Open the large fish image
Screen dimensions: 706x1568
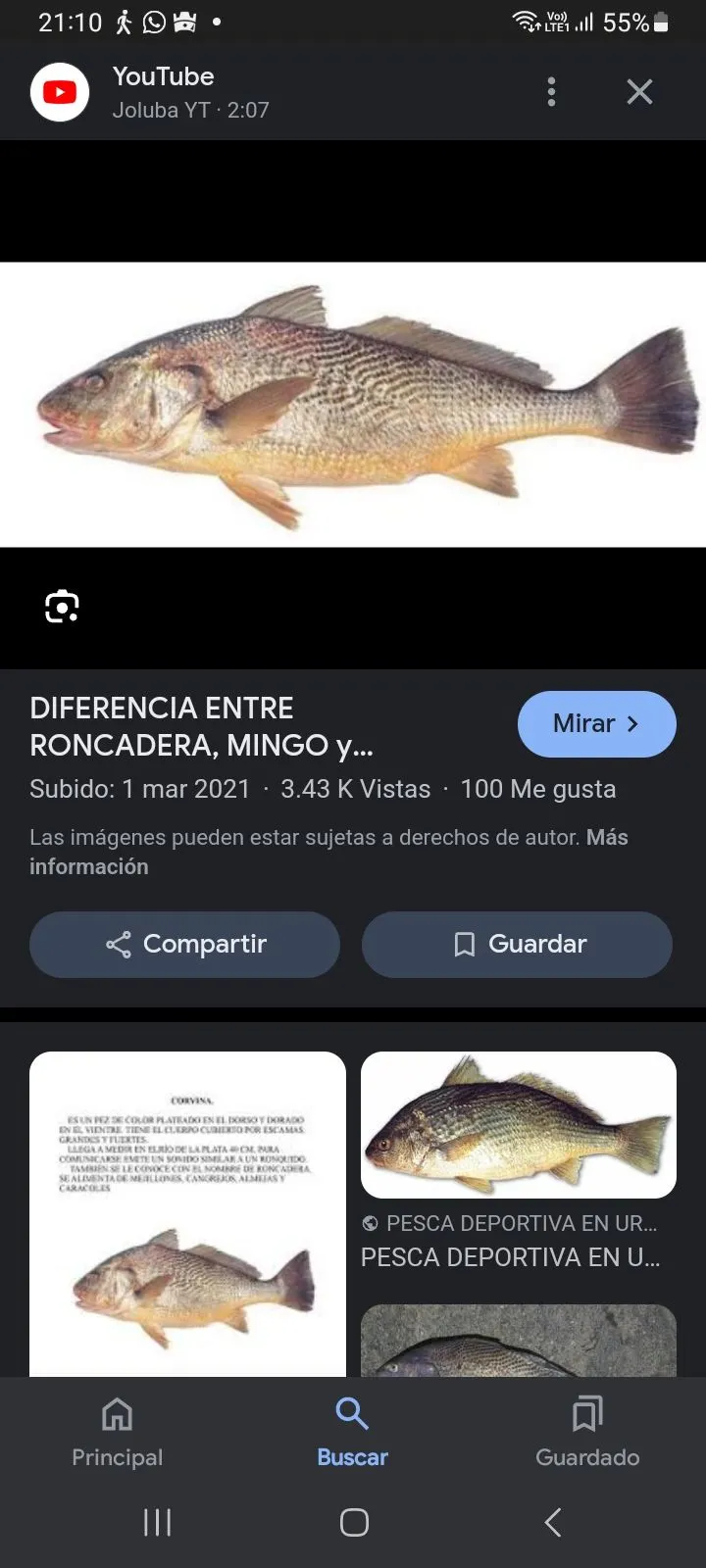(353, 404)
